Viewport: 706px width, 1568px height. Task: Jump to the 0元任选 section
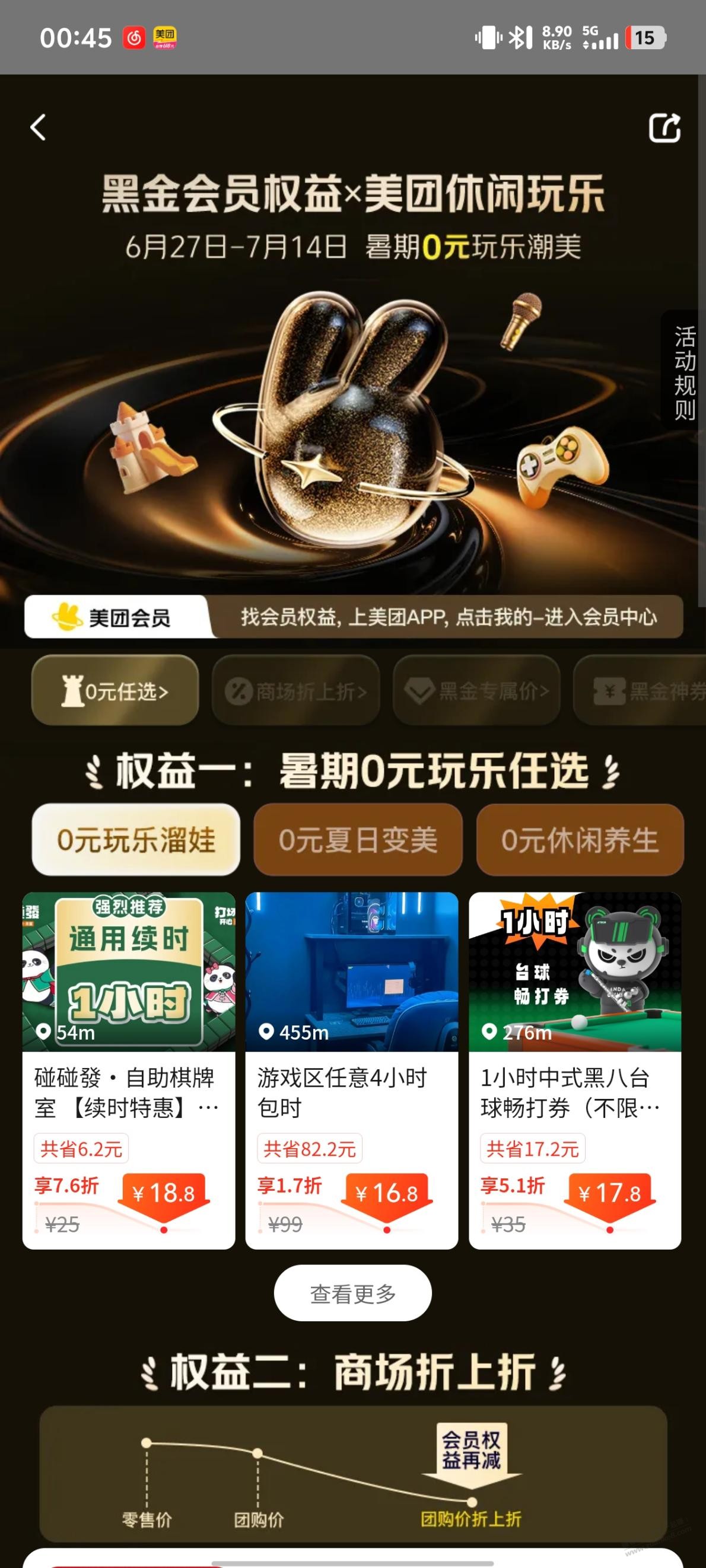click(115, 691)
